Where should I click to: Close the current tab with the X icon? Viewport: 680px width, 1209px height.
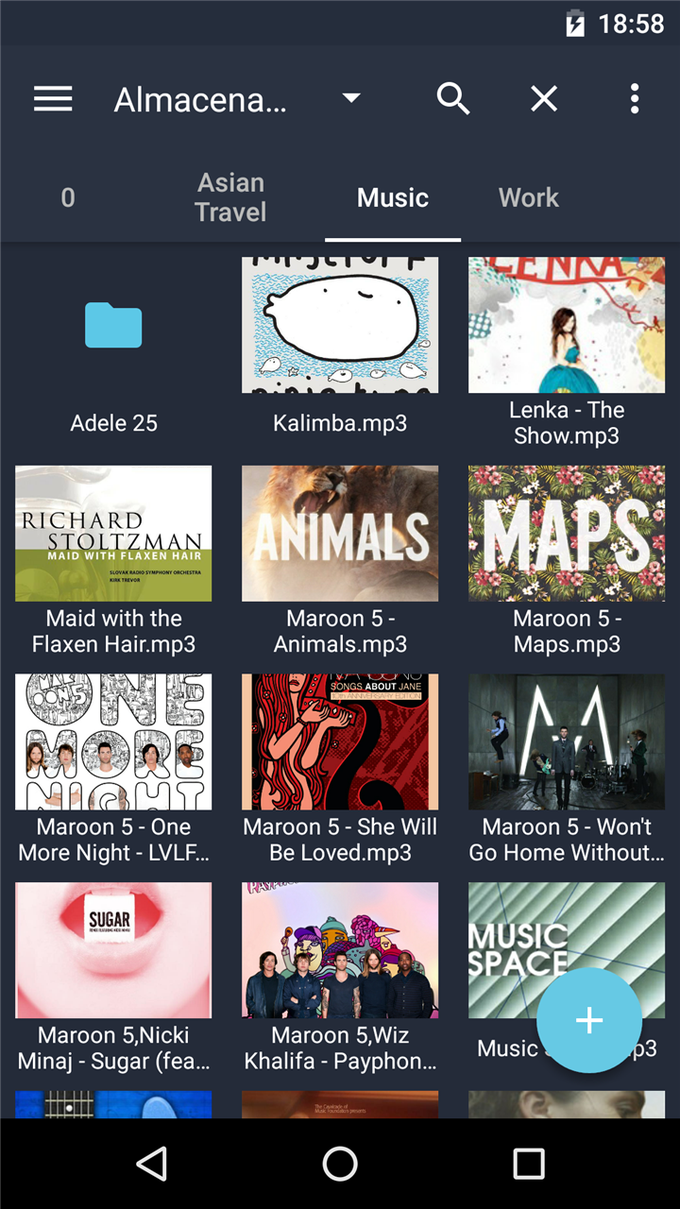pos(544,99)
